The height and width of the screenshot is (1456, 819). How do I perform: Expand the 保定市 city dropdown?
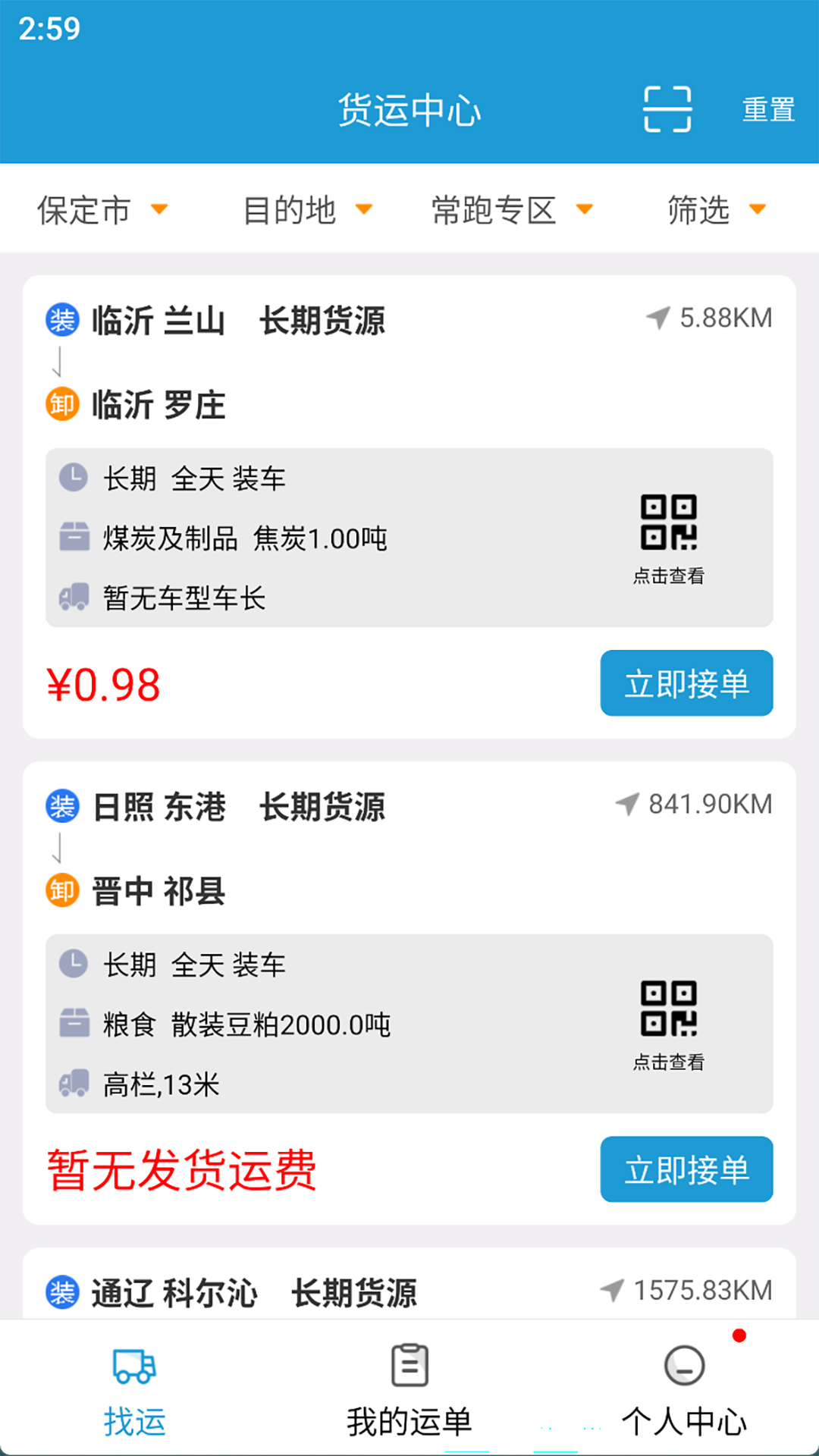[102, 210]
